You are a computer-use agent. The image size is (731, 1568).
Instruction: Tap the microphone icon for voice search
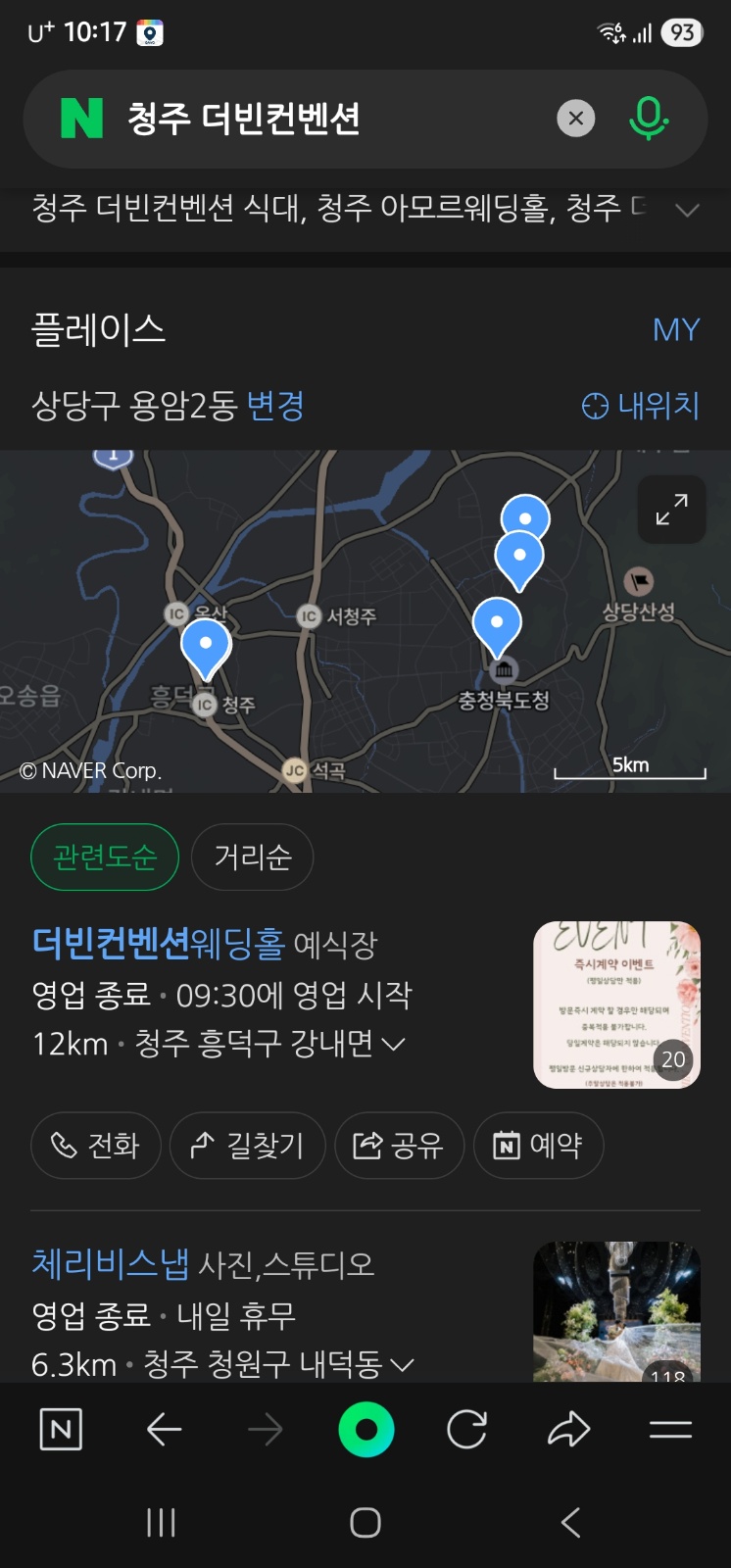648,119
